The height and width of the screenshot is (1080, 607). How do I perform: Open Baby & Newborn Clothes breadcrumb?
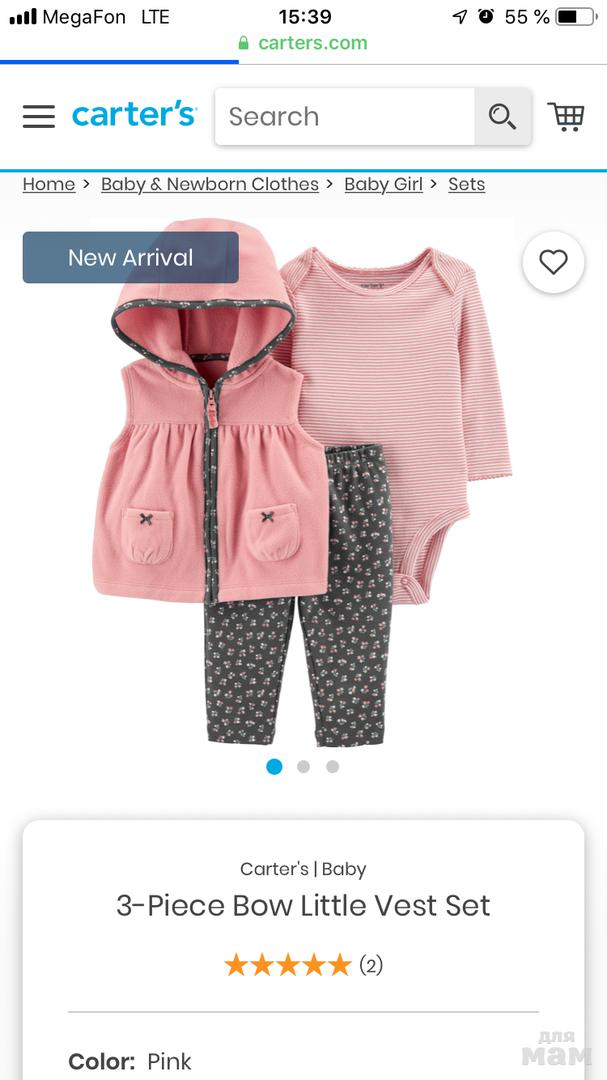click(x=209, y=184)
